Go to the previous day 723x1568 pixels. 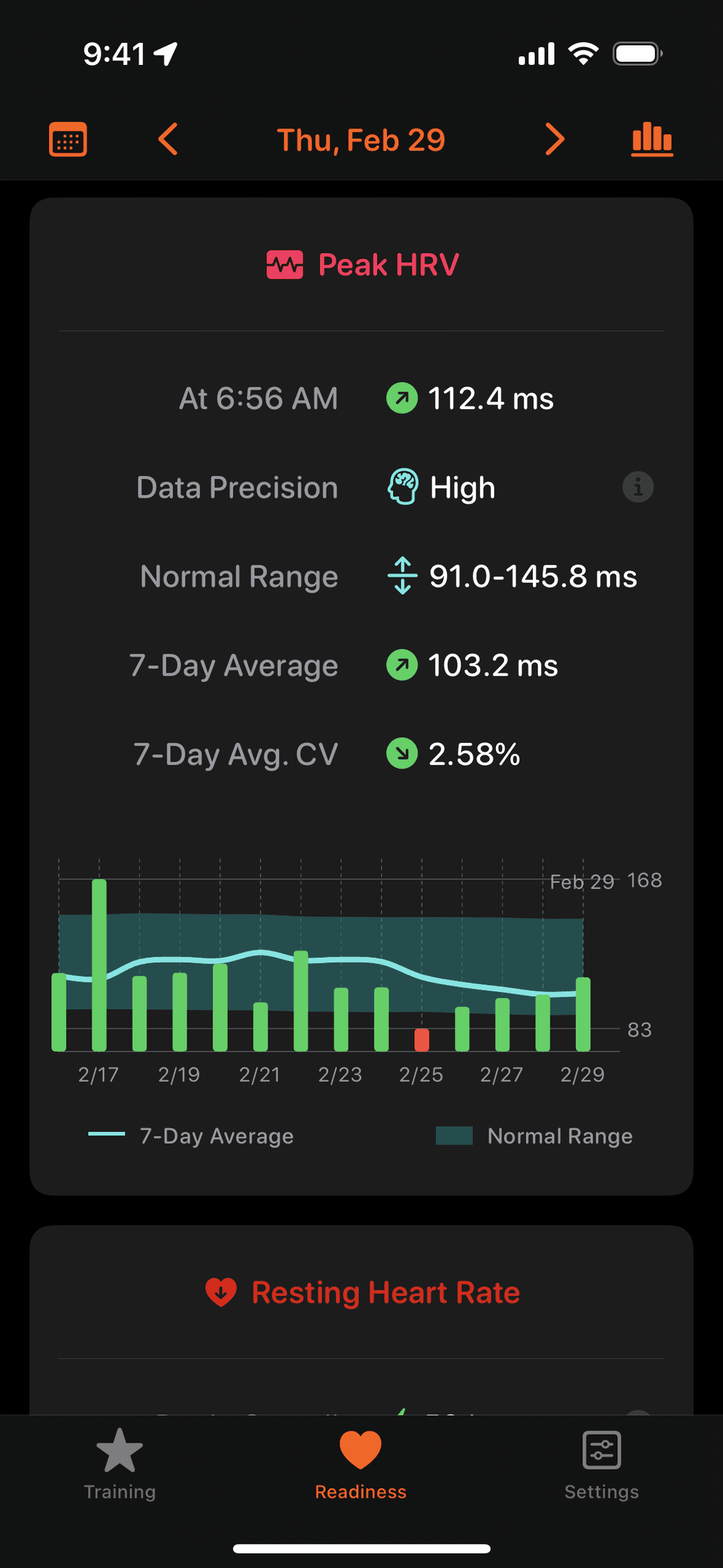168,139
